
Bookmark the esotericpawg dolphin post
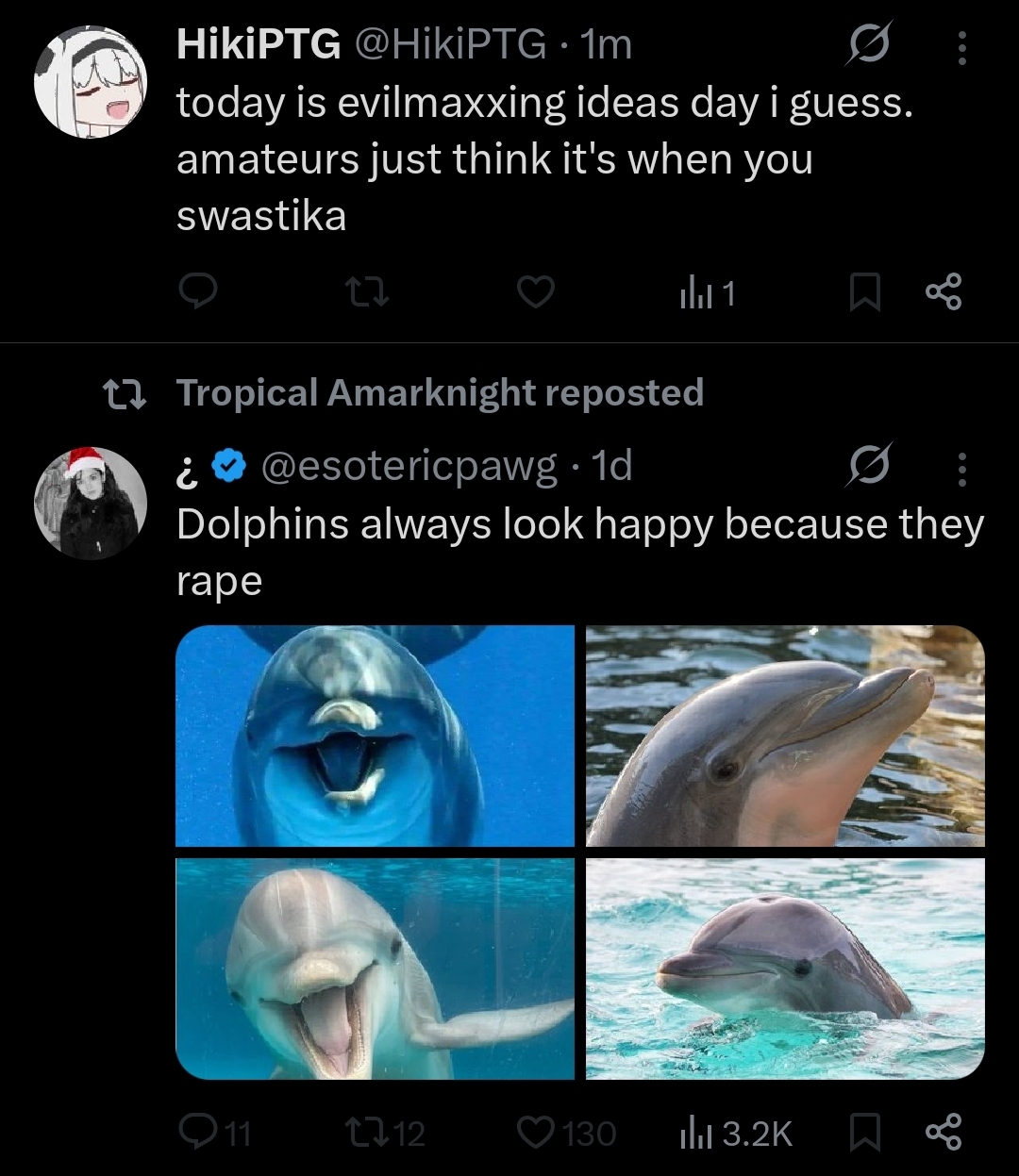click(x=863, y=1132)
